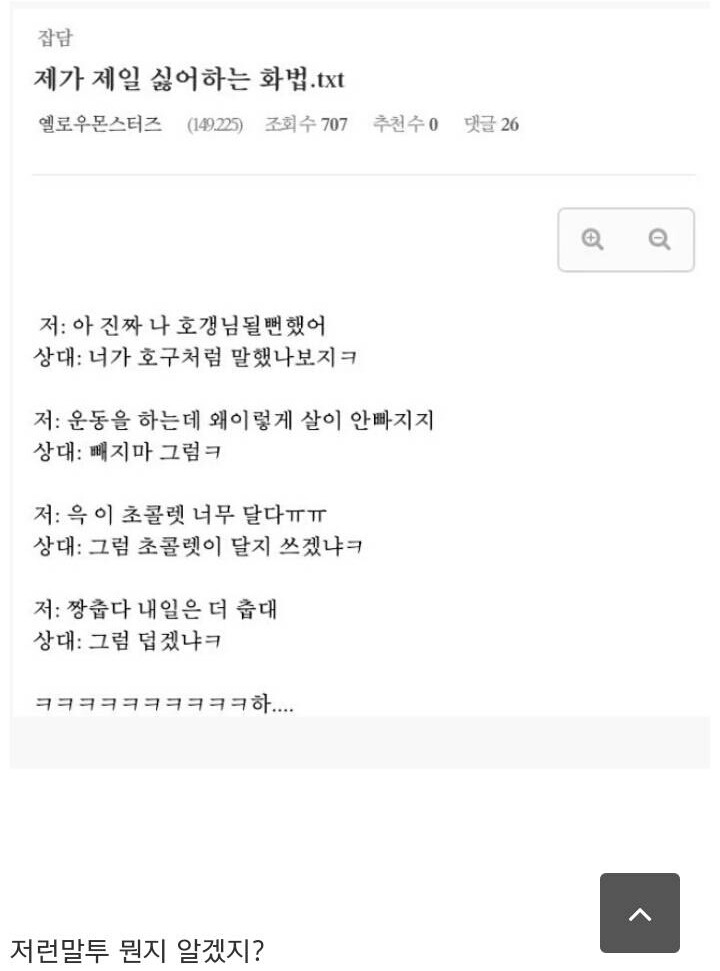Tap the scroll-to-top arrow button

[x=639, y=912]
